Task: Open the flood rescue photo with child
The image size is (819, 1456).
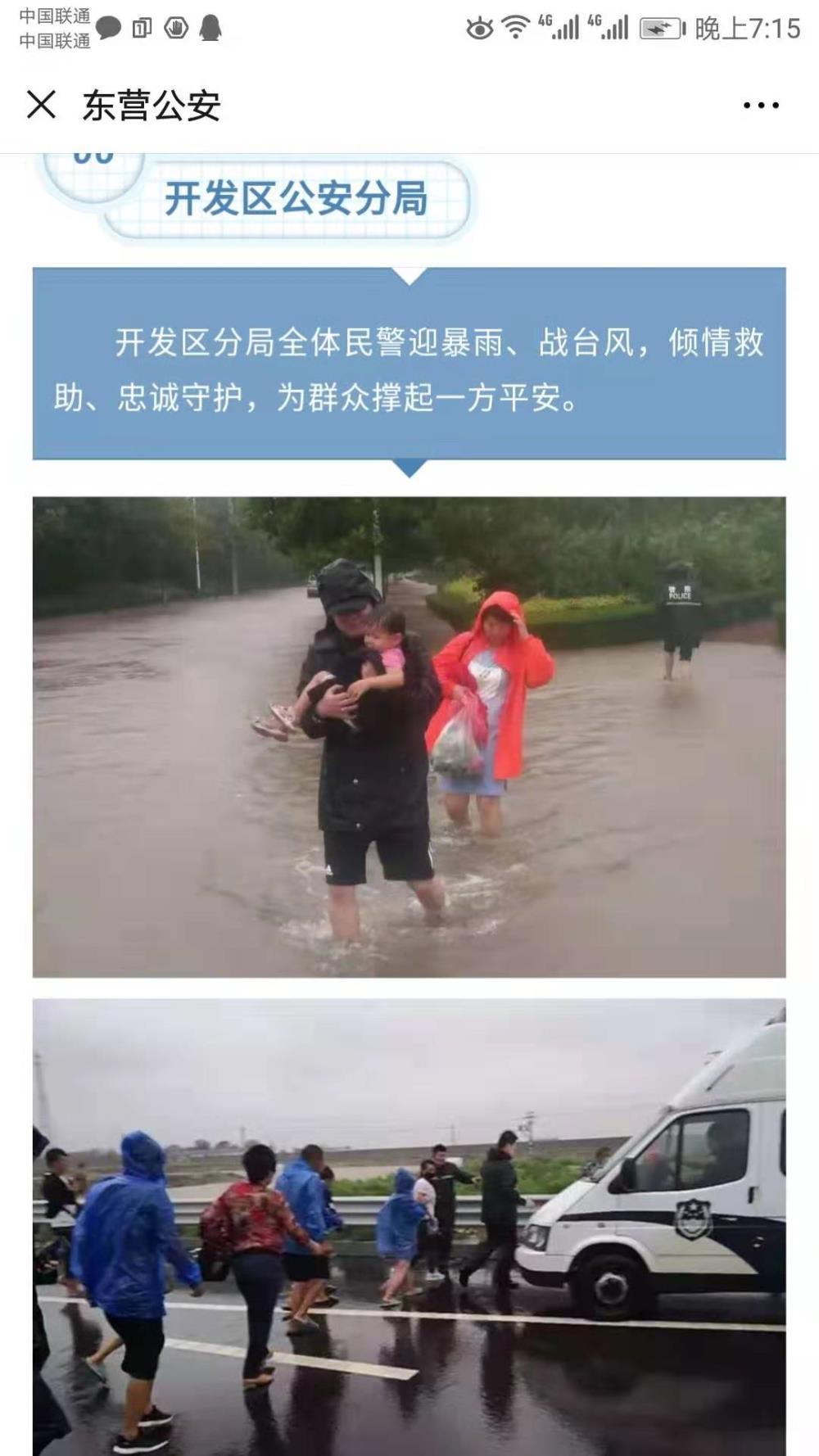Action: pyautogui.click(x=409, y=737)
